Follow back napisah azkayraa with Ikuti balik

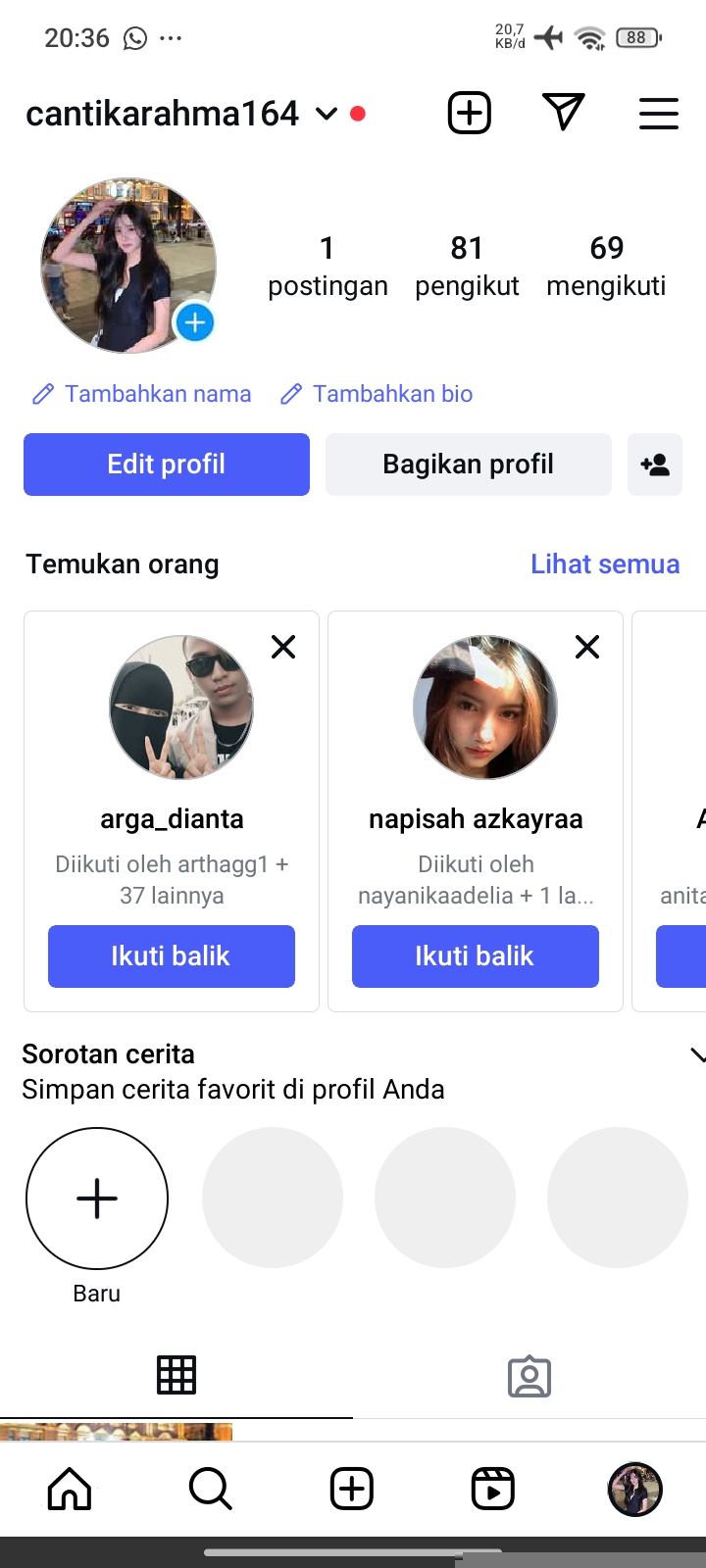coord(476,956)
